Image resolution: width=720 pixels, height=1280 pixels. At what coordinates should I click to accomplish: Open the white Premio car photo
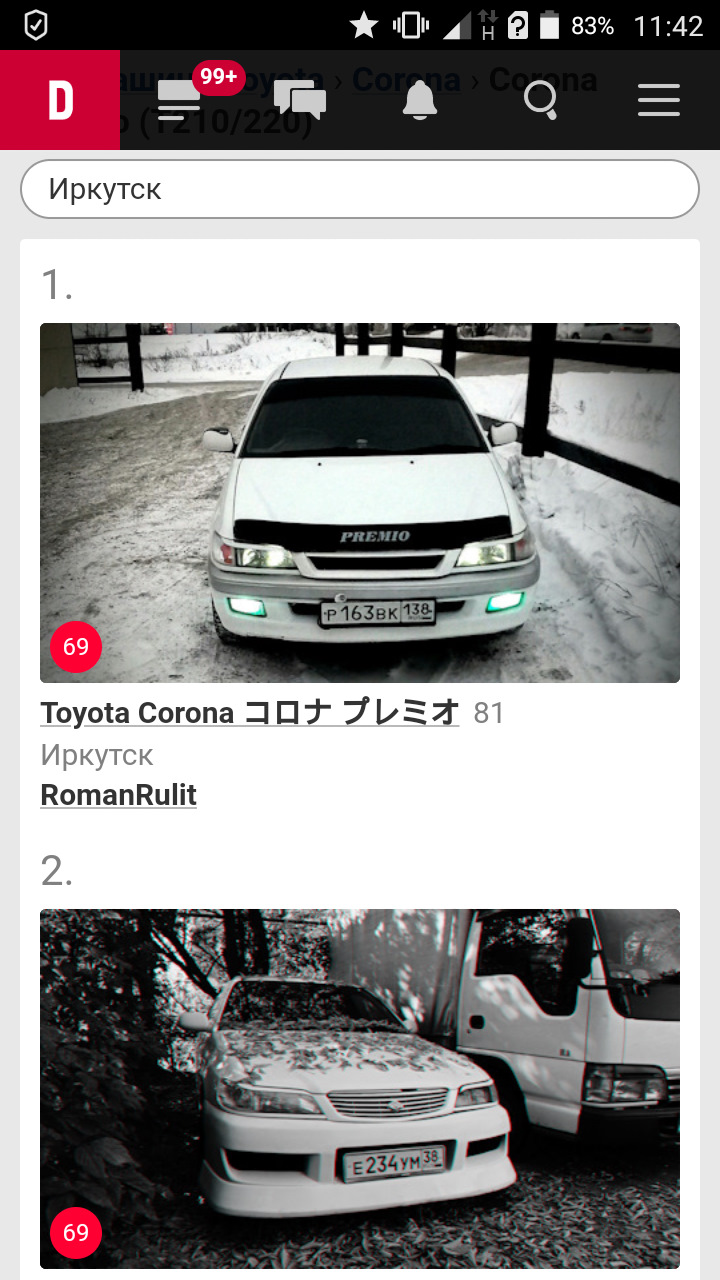point(360,503)
